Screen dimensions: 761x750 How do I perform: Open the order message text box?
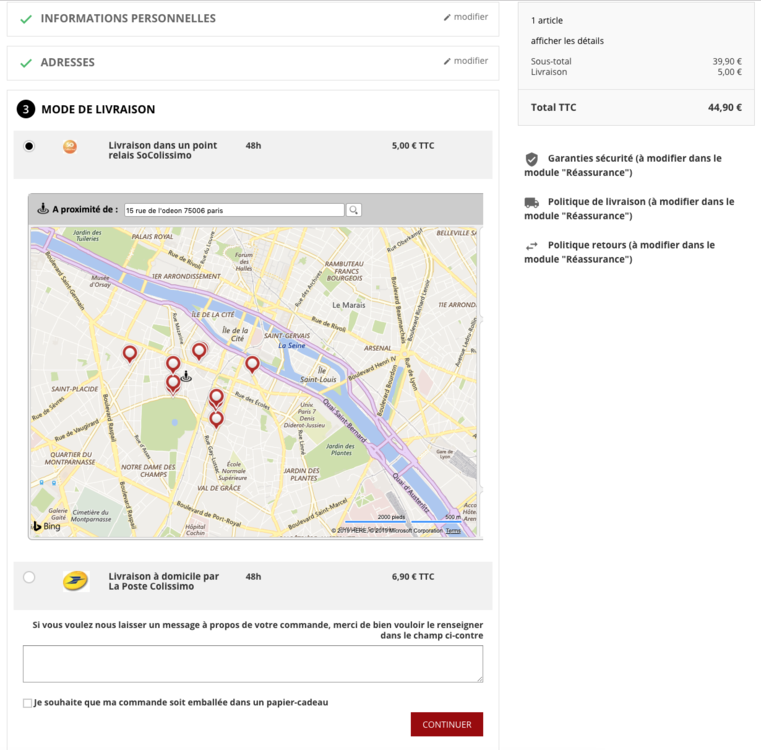(x=252, y=663)
